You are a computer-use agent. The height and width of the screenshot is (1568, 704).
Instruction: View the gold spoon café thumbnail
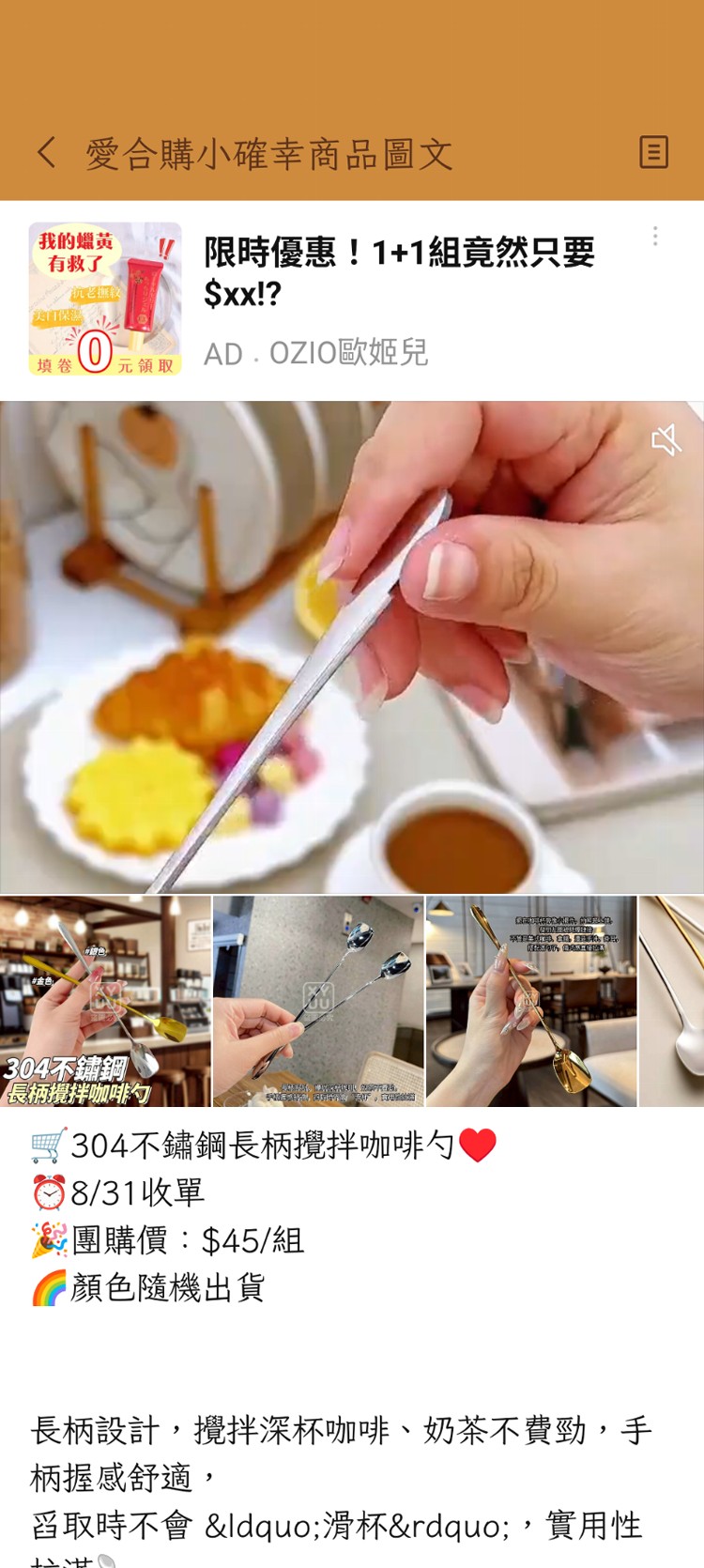coord(531,1001)
